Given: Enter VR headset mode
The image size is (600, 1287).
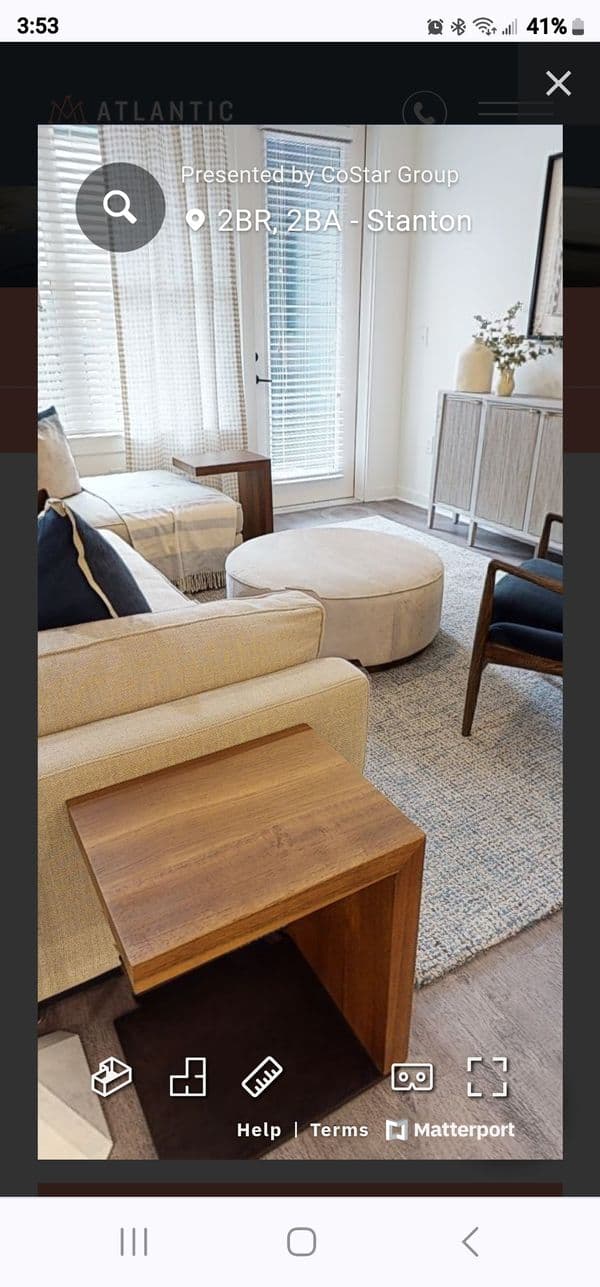Looking at the screenshot, I should pyautogui.click(x=412, y=1077).
